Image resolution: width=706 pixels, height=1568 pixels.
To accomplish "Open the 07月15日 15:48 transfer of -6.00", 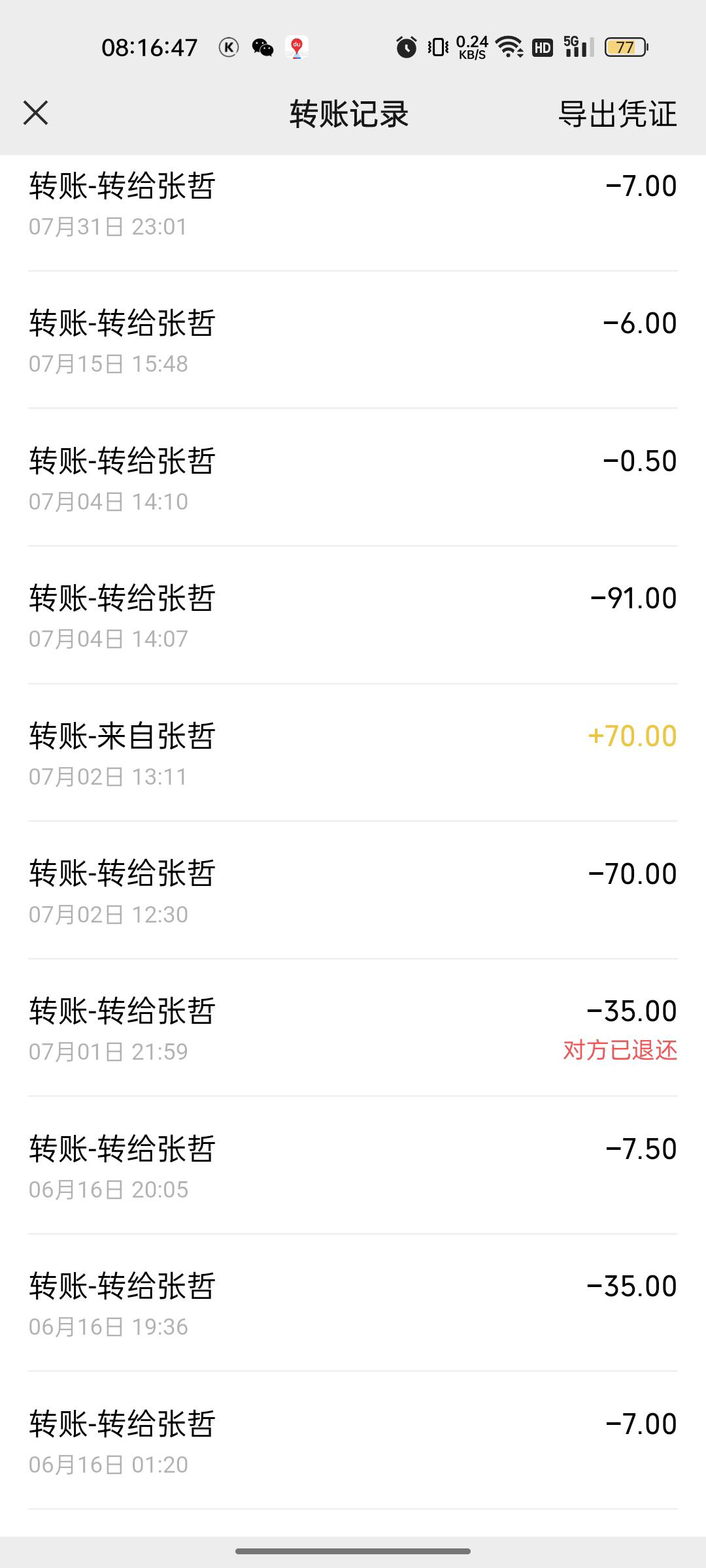I will click(x=353, y=340).
